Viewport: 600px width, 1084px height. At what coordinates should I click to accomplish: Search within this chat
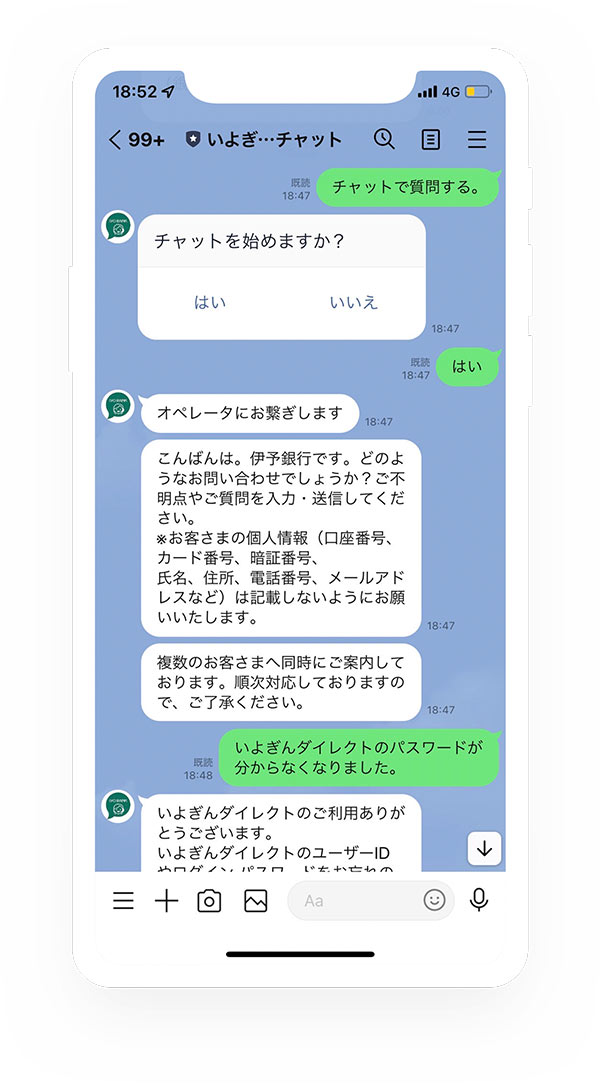coord(384,139)
